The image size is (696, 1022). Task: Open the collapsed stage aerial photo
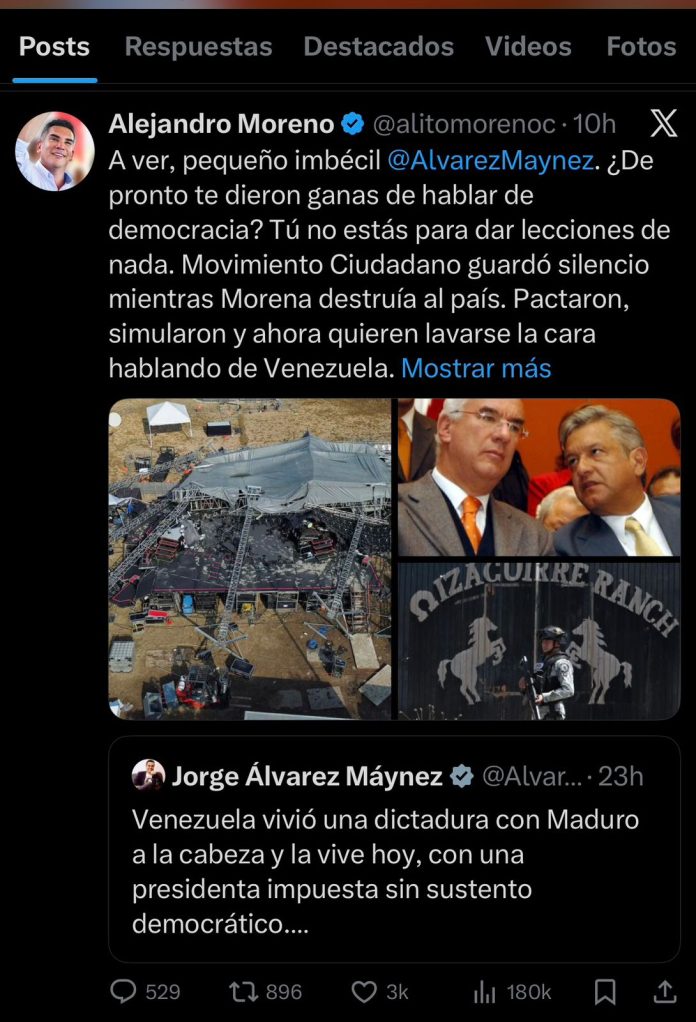click(249, 558)
